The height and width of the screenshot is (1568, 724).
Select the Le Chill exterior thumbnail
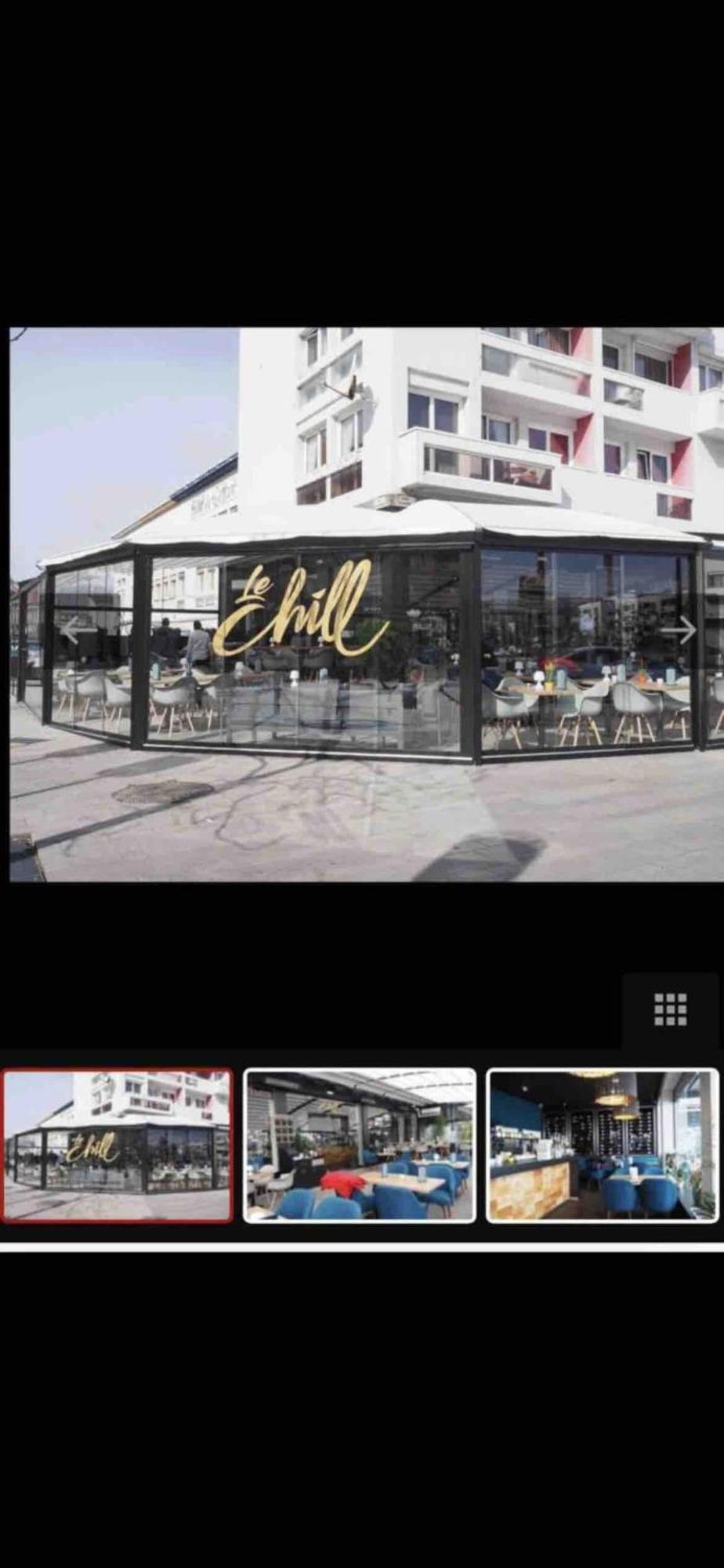[118, 1145]
